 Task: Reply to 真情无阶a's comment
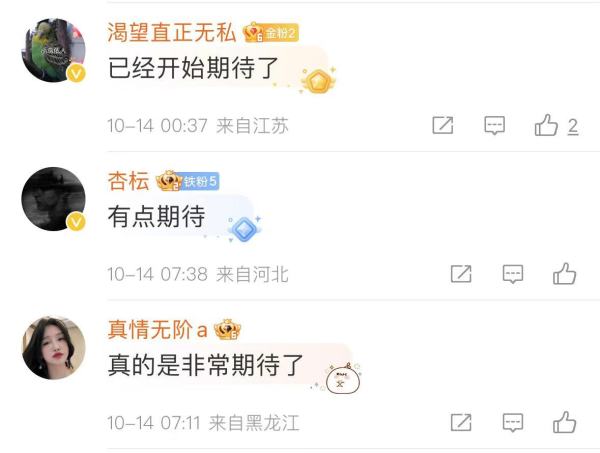[x=512, y=421]
